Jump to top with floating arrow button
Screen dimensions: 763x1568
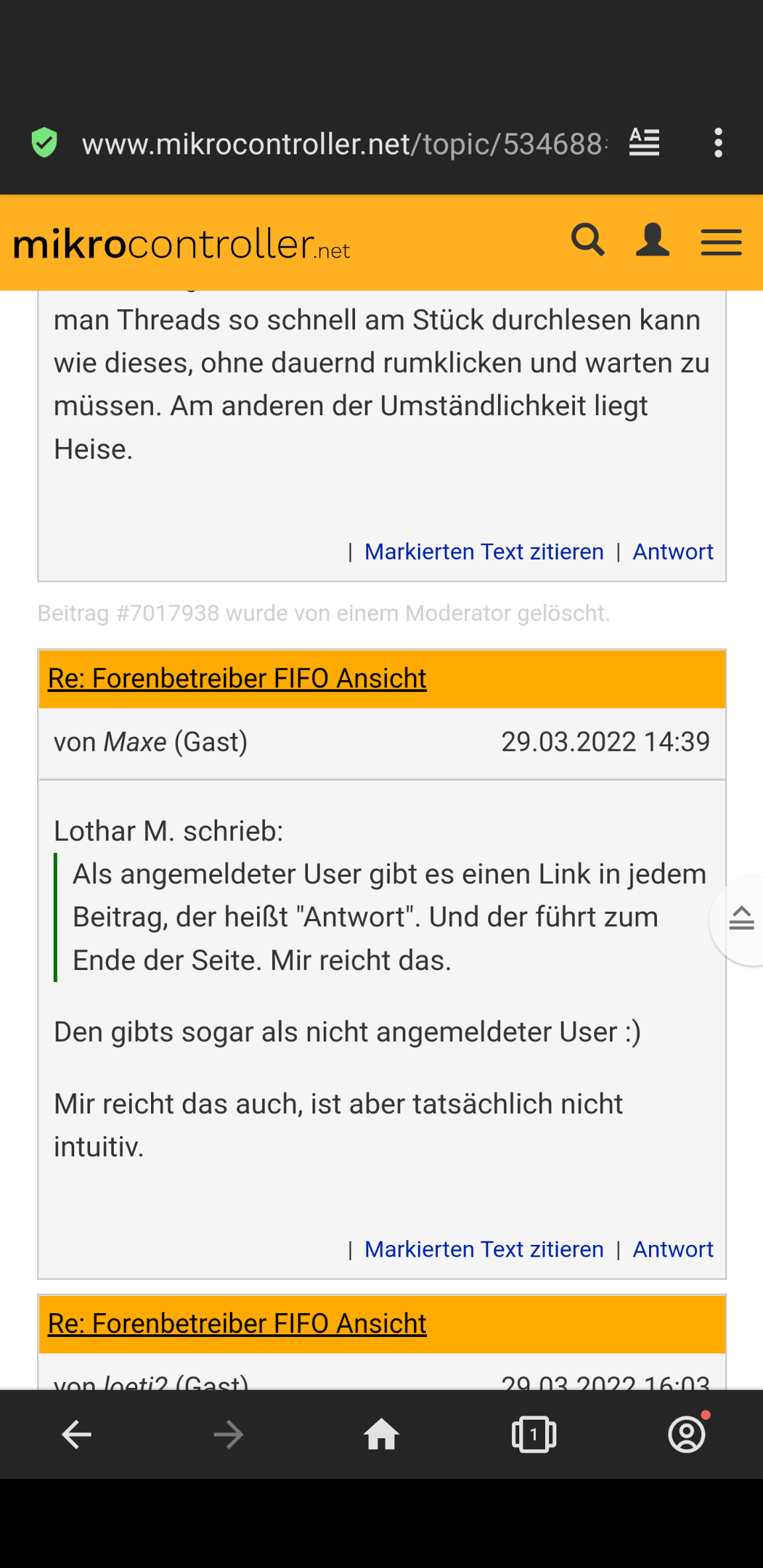coord(741,919)
